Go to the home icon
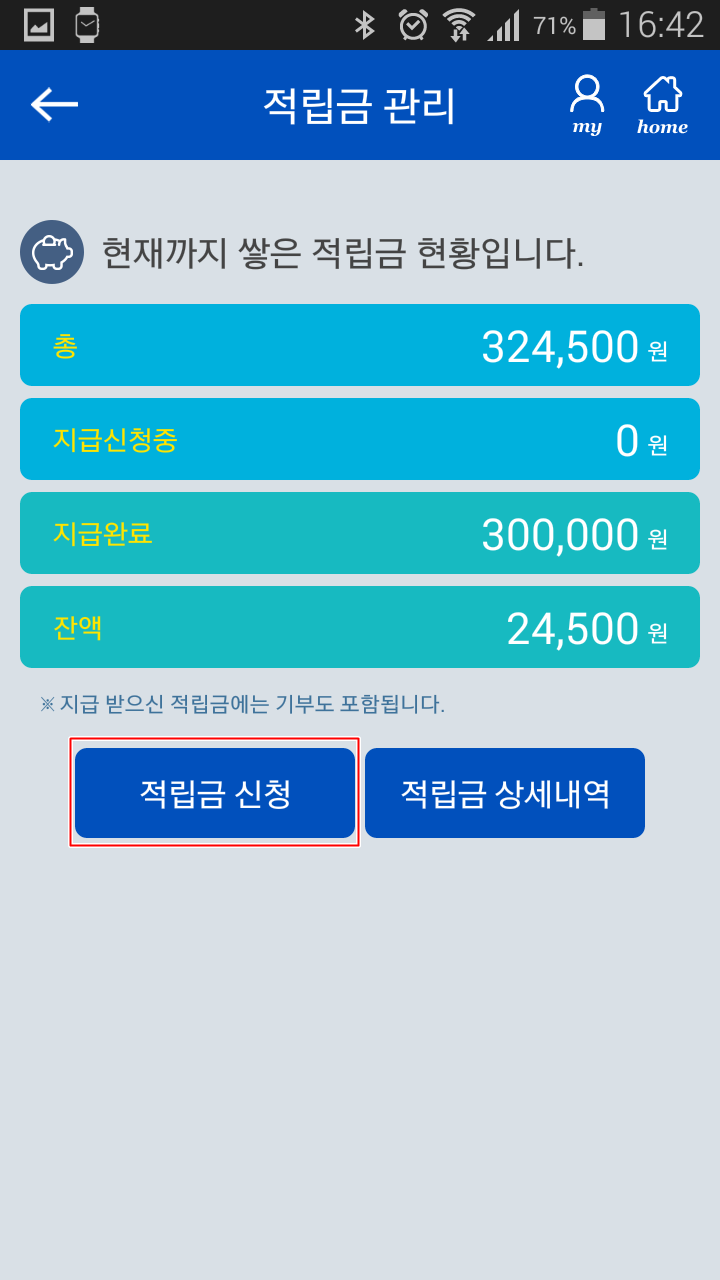Image resolution: width=720 pixels, height=1280 pixels. pyautogui.click(x=662, y=105)
